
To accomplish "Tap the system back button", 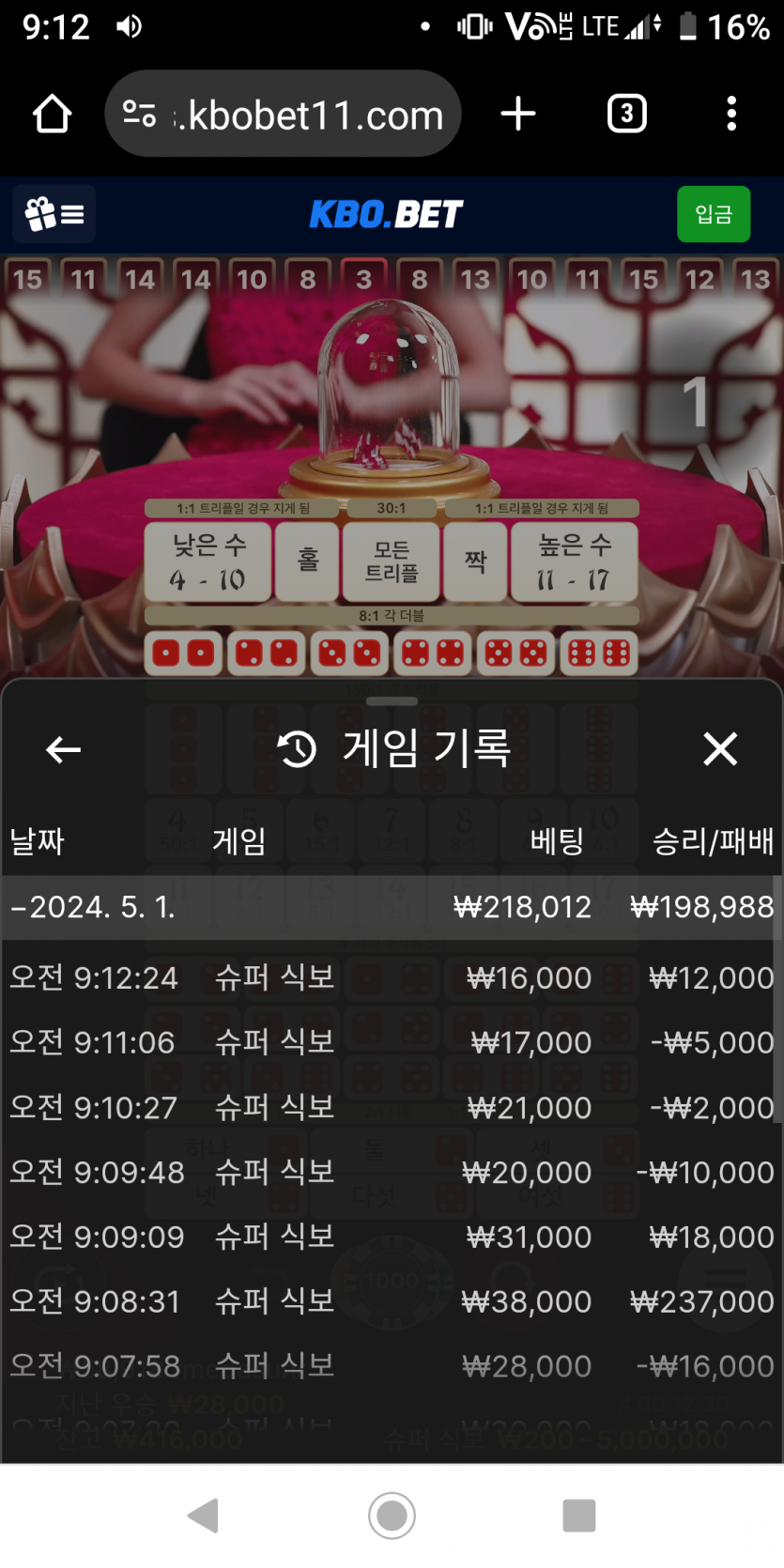I will coord(204,1515).
